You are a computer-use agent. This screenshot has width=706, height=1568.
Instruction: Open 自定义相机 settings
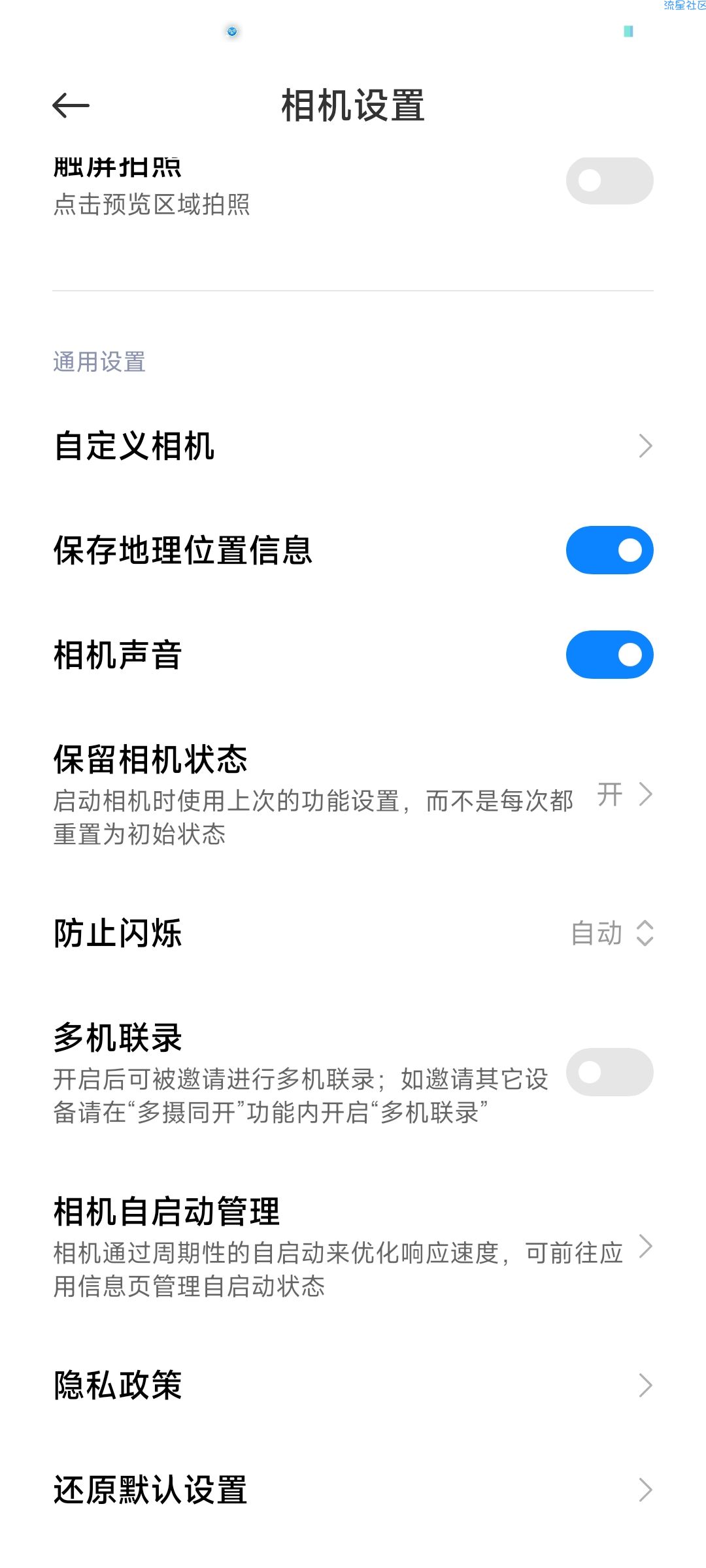click(x=353, y=446)
